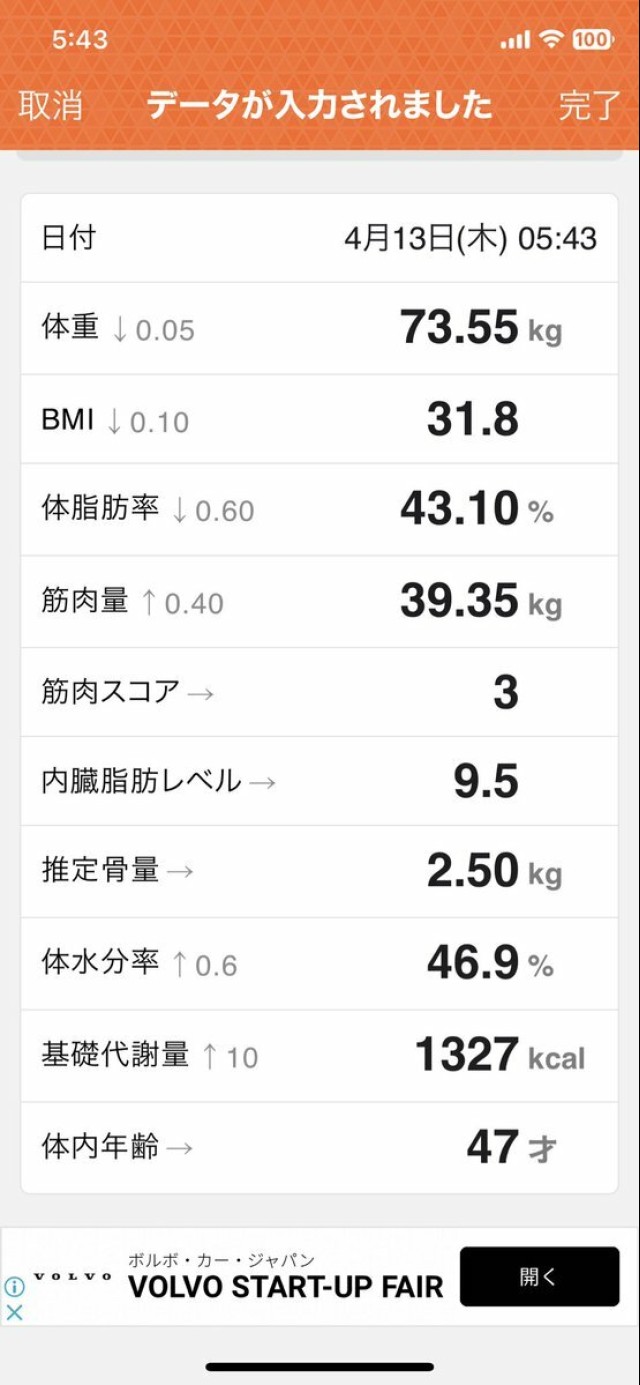Image resolution: width=640 pixels, height=1385 pixels.
Task: Open the Volvo ad with 開く
Action: click(x=539, y=1276)
